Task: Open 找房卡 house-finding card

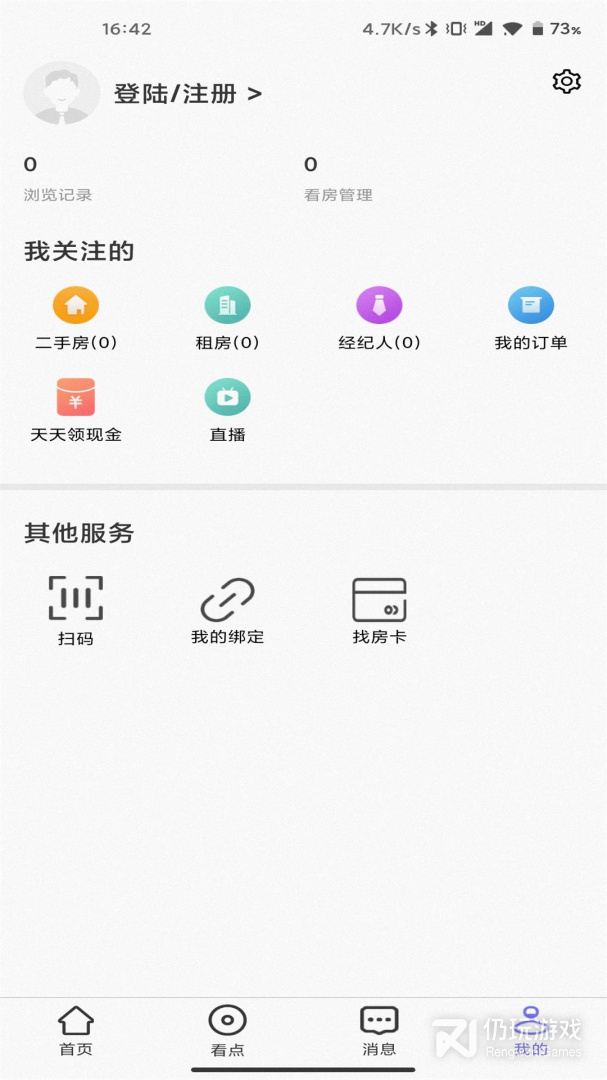Action: [x=379, y=610]
